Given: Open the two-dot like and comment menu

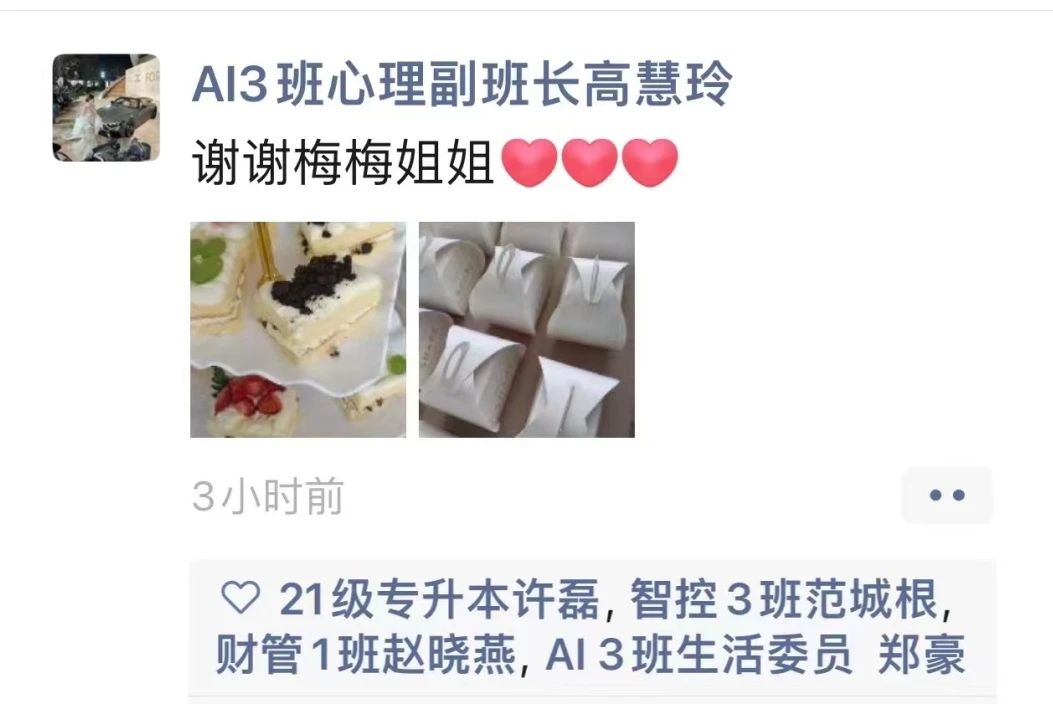Looking at the screenshot, I should 945,495.
